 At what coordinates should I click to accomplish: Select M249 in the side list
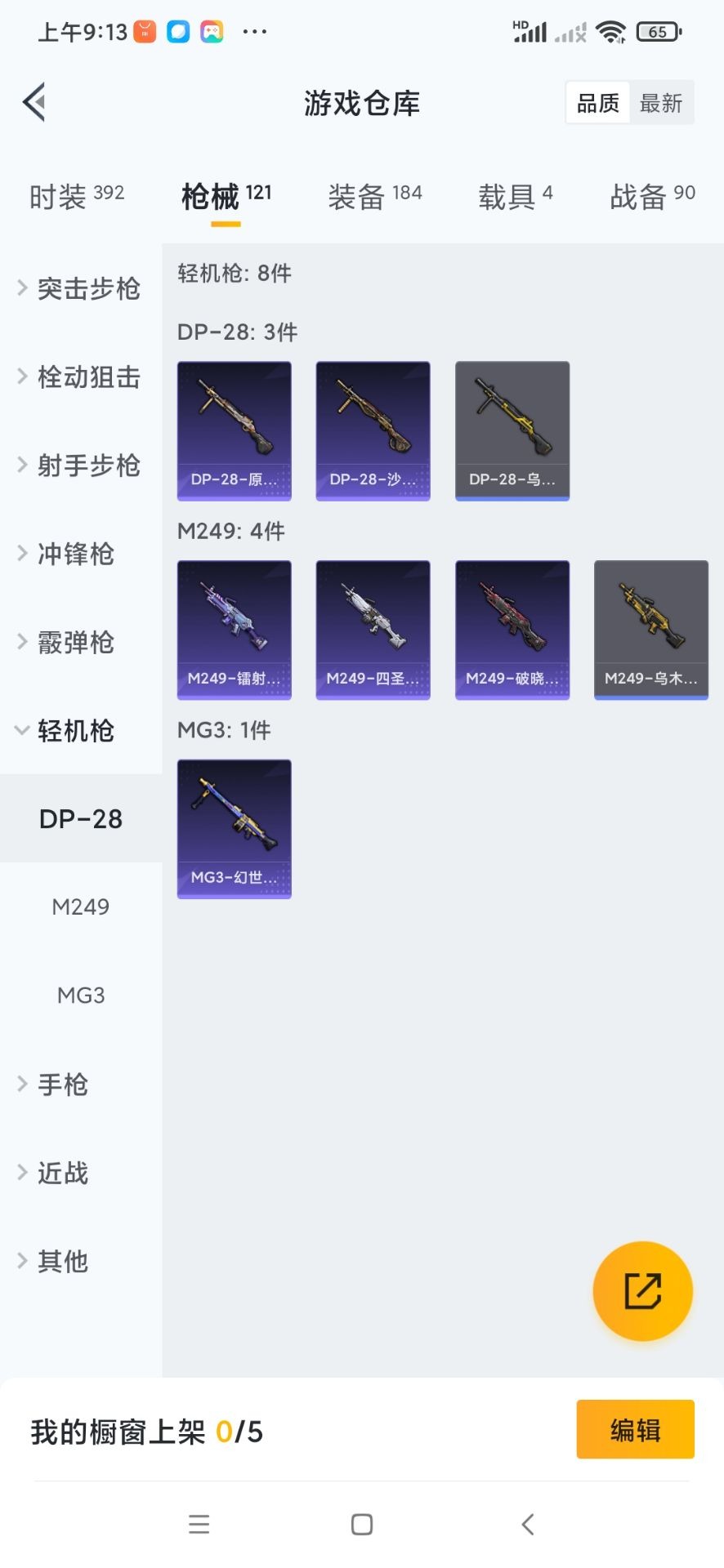pyautogui.click(x=80, y=906)
